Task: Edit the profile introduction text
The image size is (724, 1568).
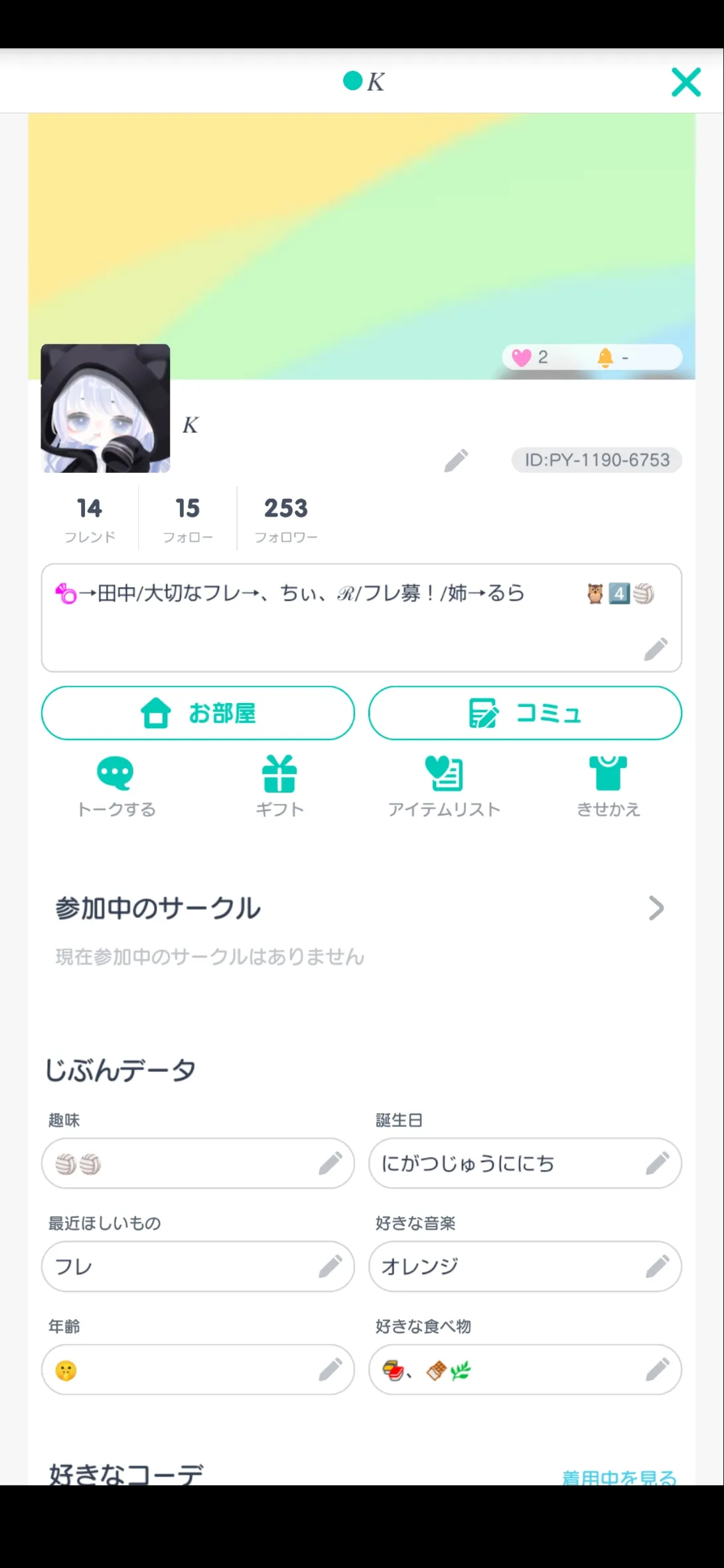Action: [x=656, y=649]
